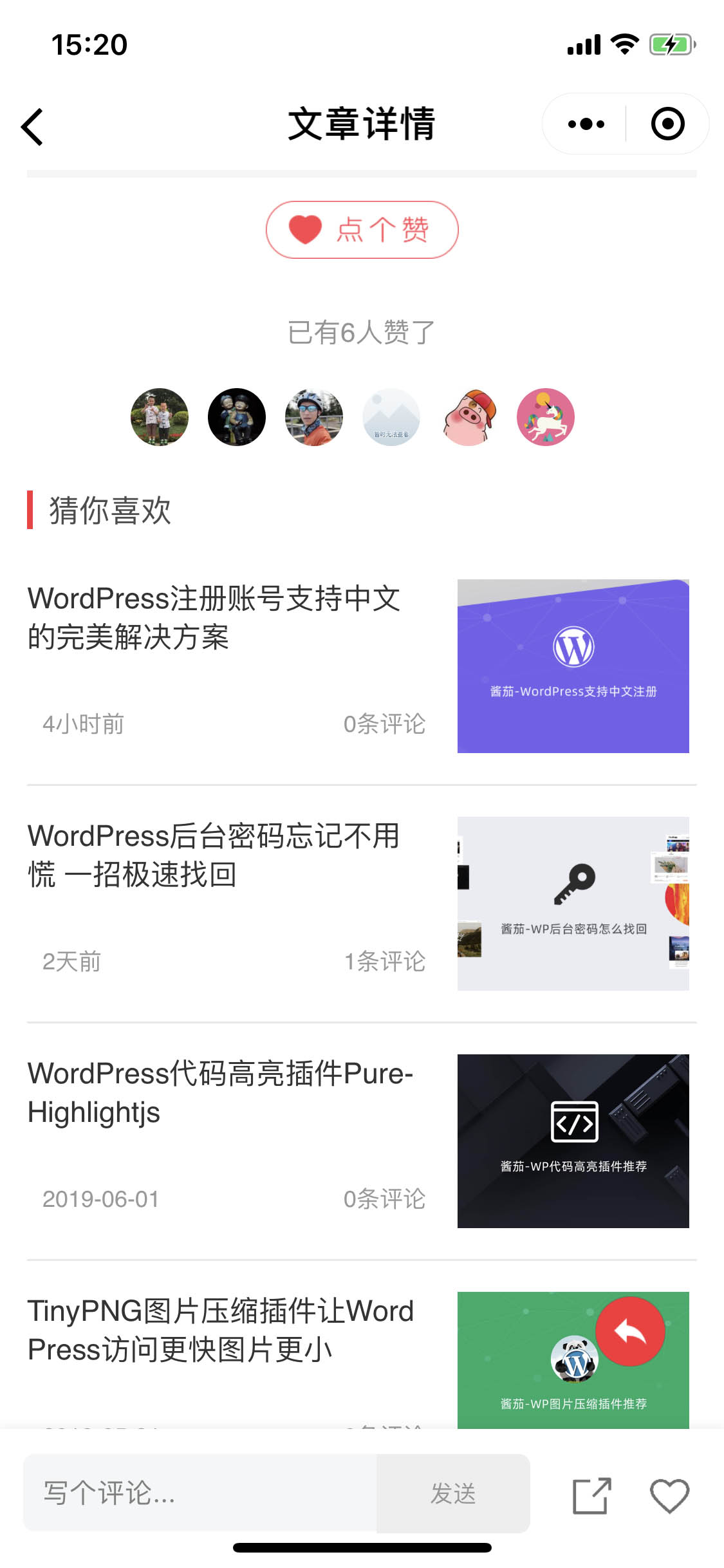Go back from article details

(x=32, y=126)
